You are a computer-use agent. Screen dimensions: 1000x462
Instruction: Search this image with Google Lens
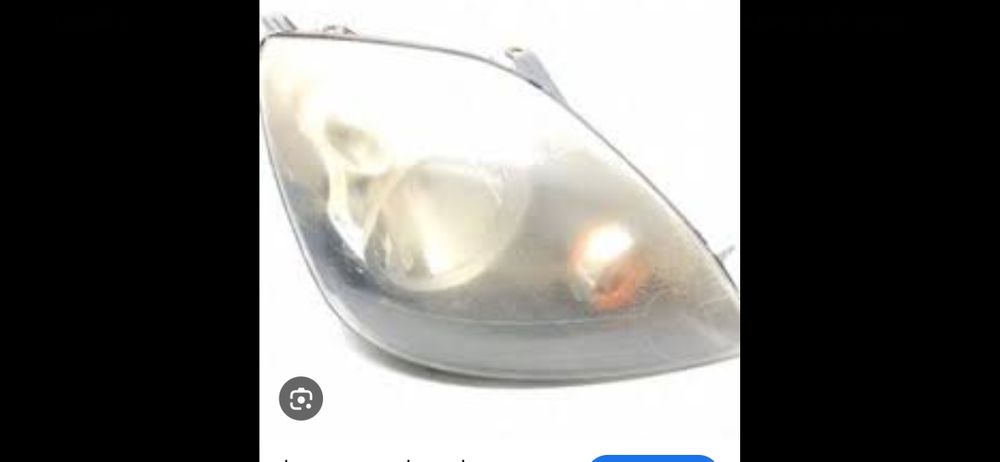click(301, 399)
